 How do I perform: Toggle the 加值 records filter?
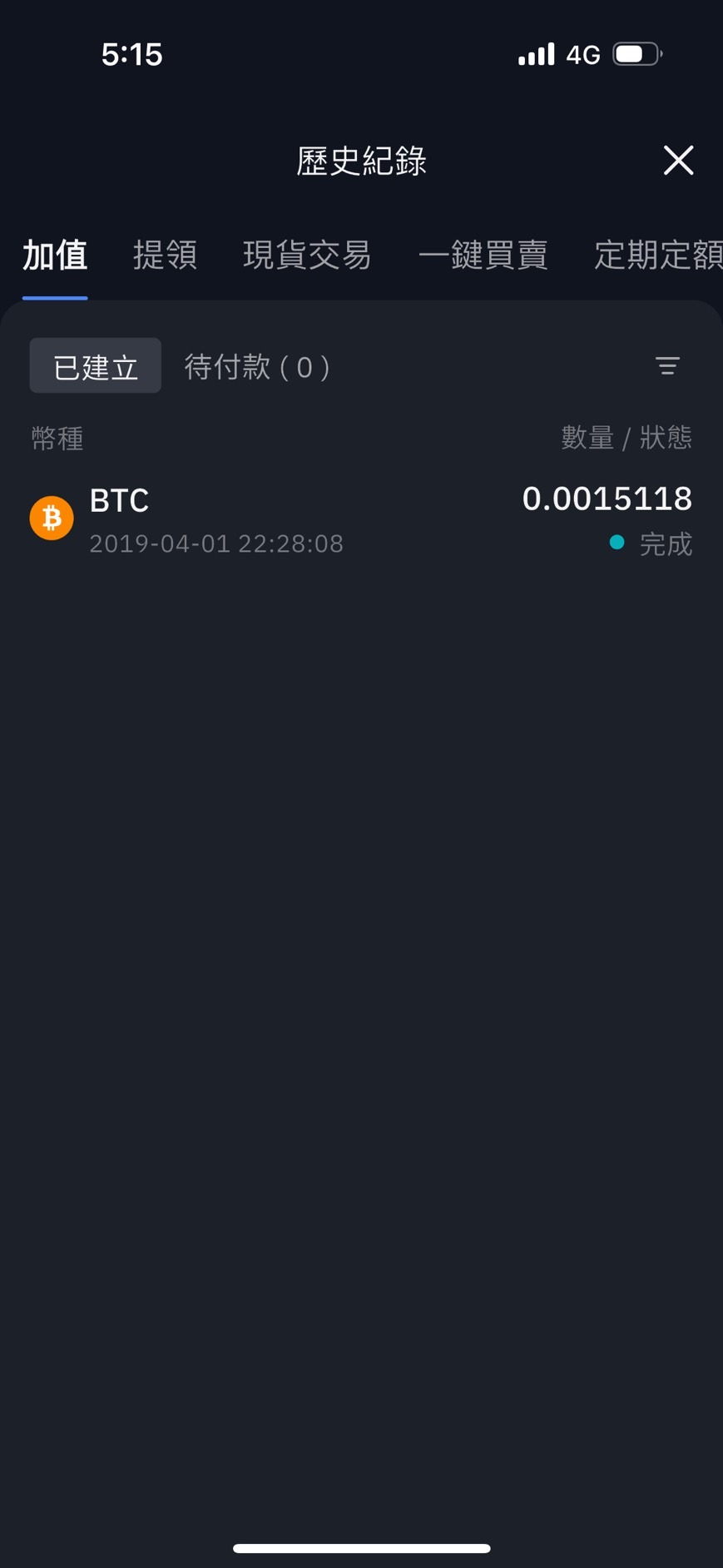click(54, 256)
